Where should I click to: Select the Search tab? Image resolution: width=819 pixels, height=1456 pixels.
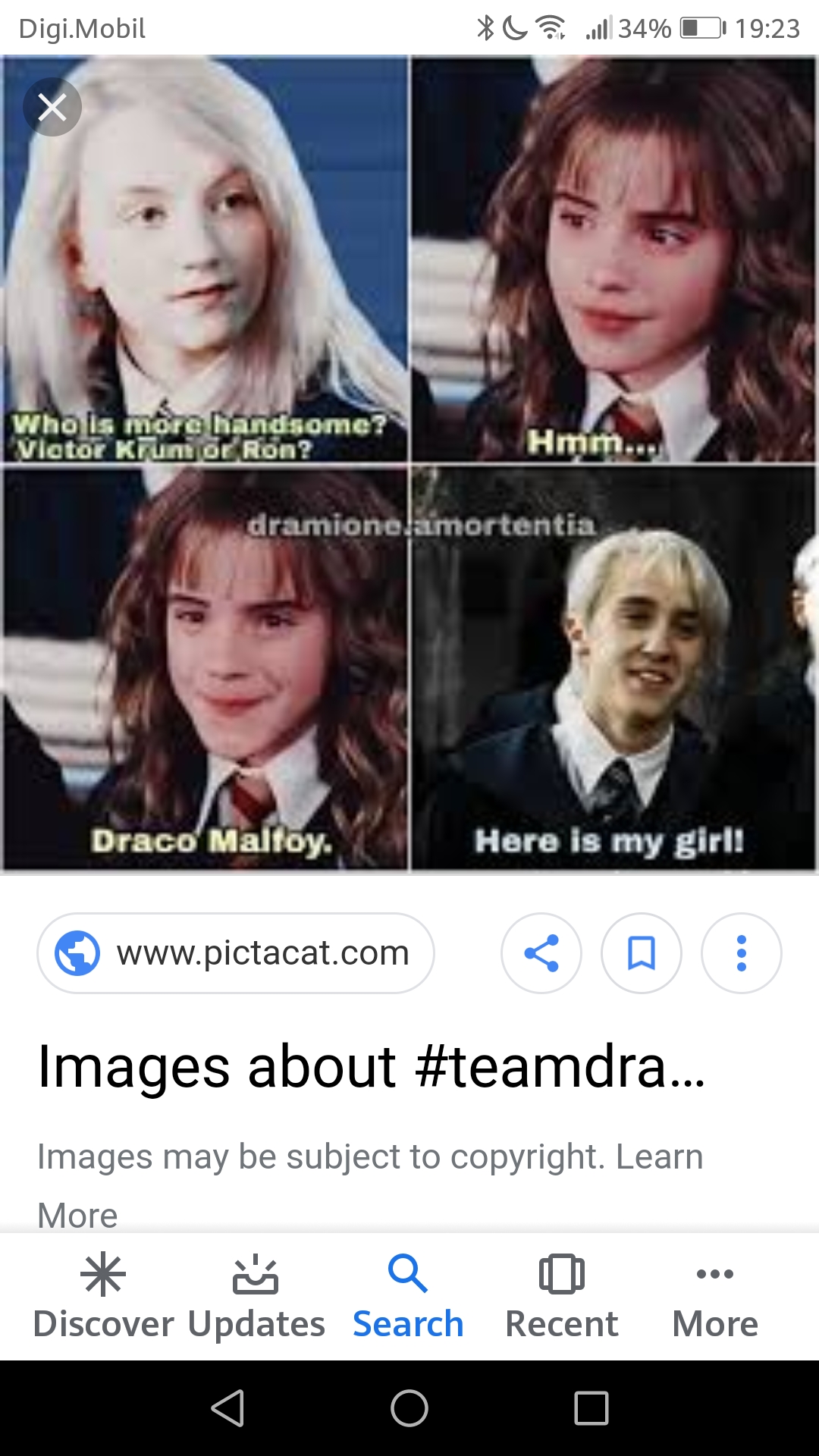tap(408, 1297)
